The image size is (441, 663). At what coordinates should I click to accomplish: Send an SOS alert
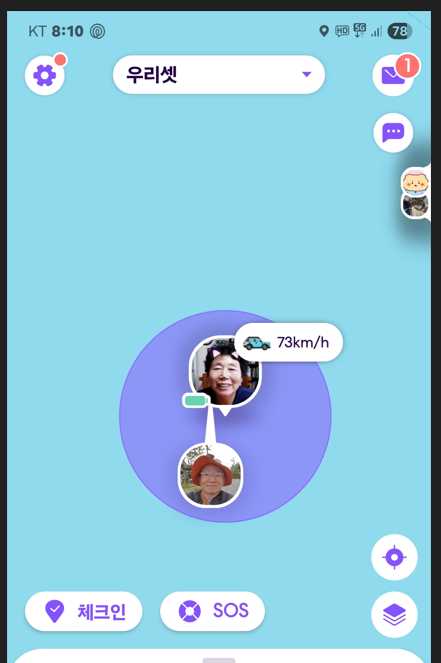(212, 611)
